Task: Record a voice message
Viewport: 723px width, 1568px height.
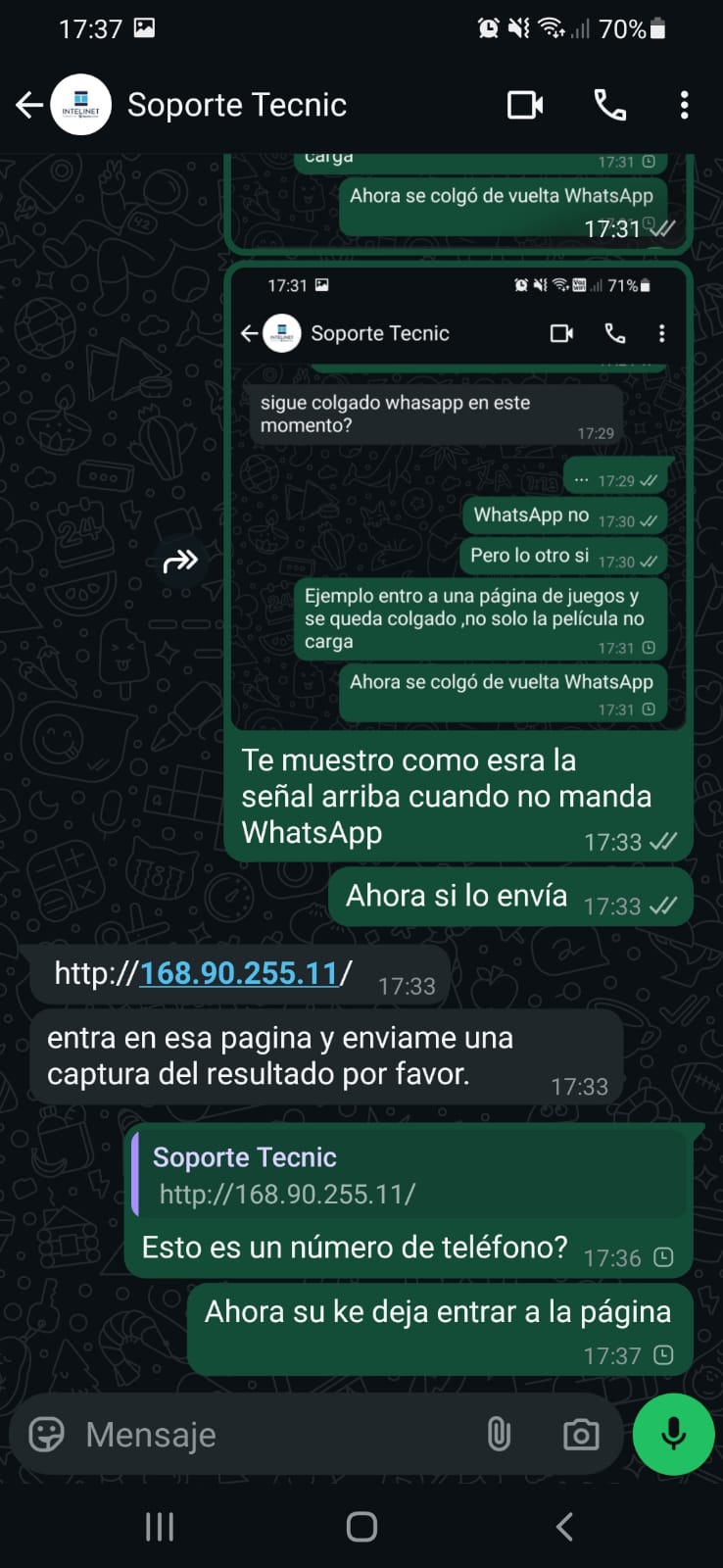Action: (x=673, y=1435)
